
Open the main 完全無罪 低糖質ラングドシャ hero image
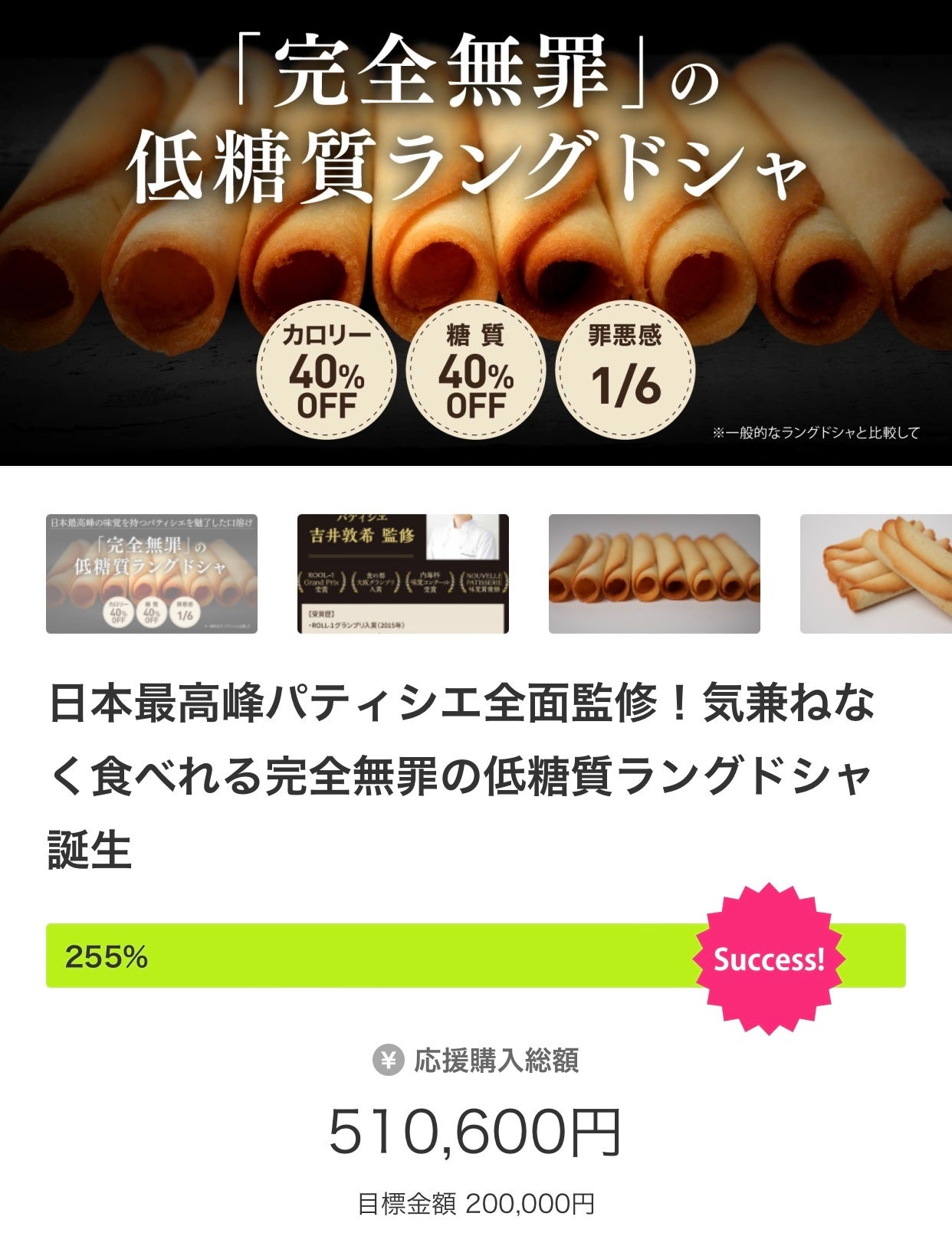click(x=476, y=232)
